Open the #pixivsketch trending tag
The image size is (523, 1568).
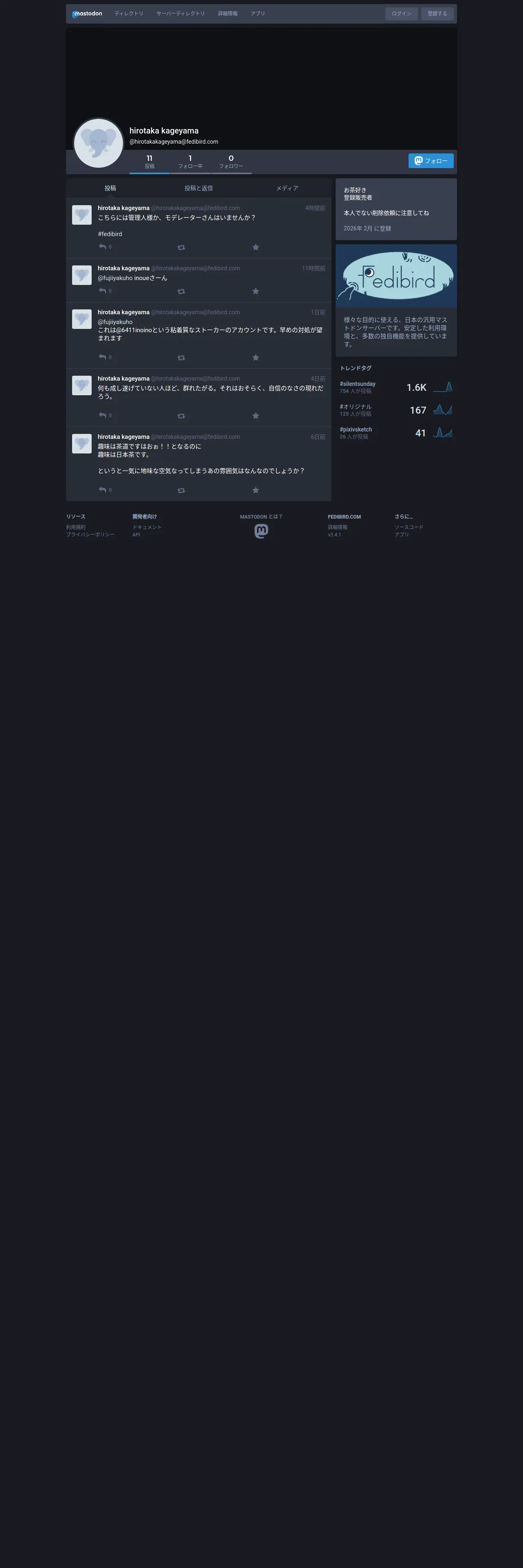click(356, 430)
